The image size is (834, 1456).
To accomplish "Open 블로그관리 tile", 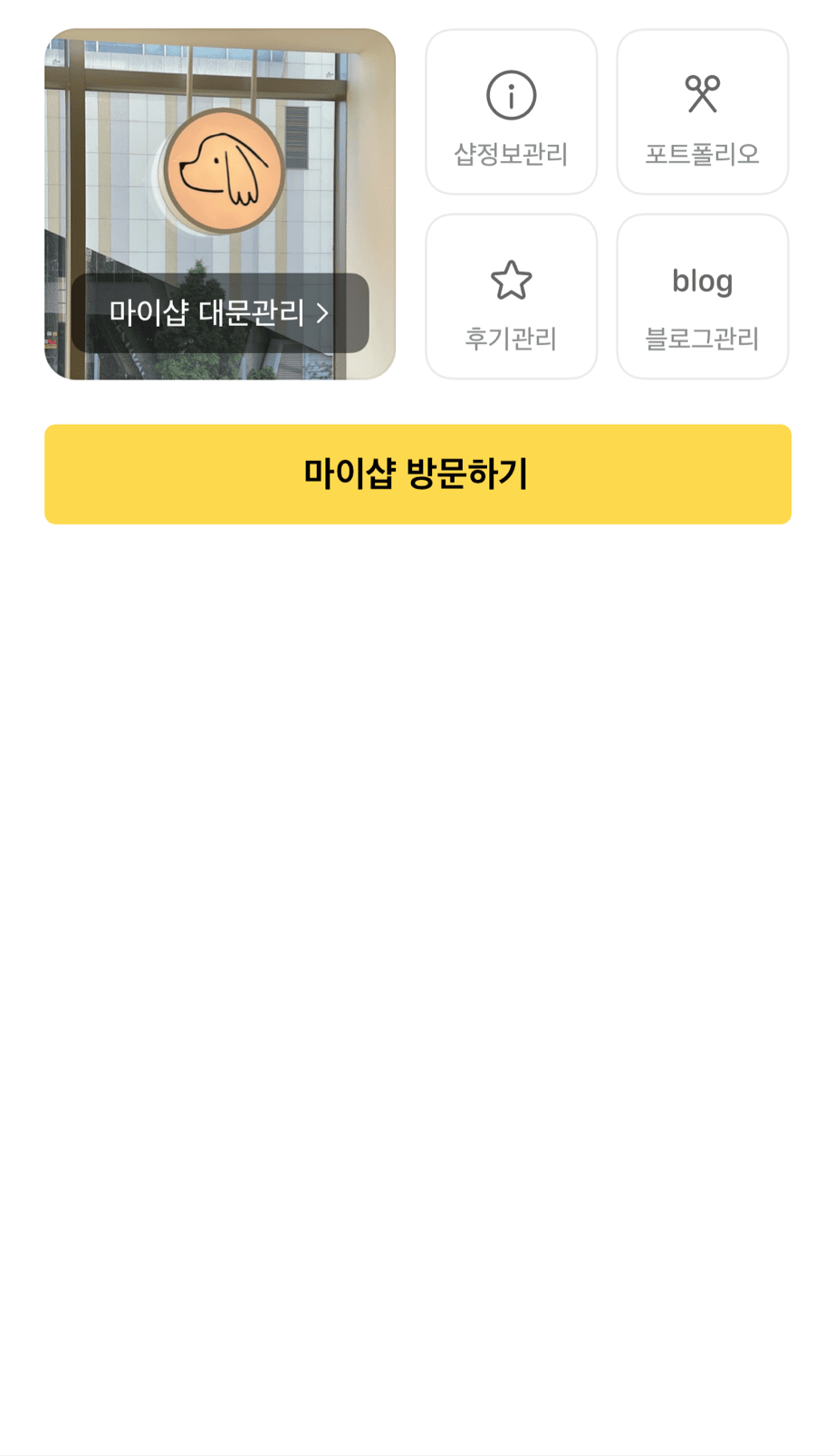I will pos(702,297).
